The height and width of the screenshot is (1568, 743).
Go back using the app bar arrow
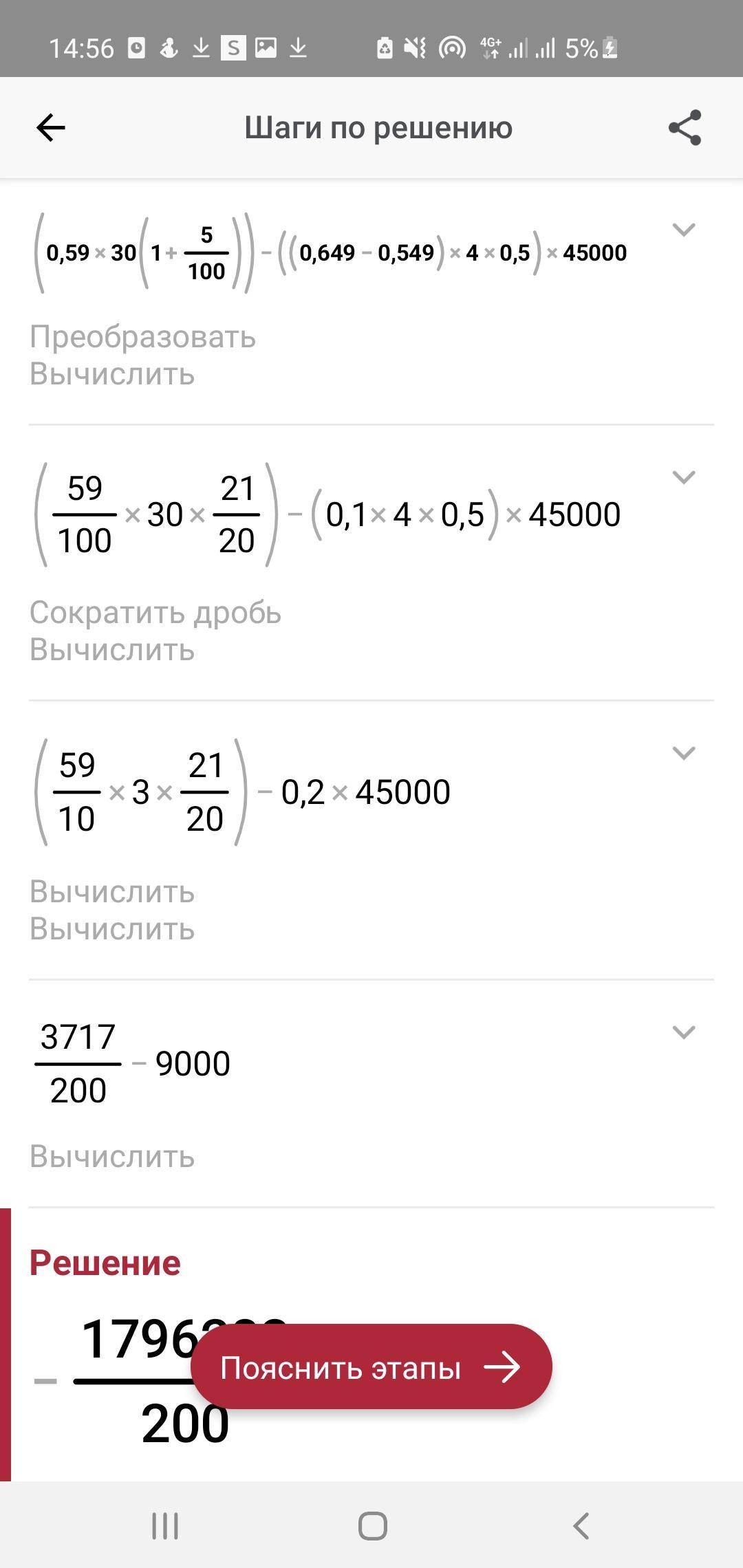coord(50,128)
